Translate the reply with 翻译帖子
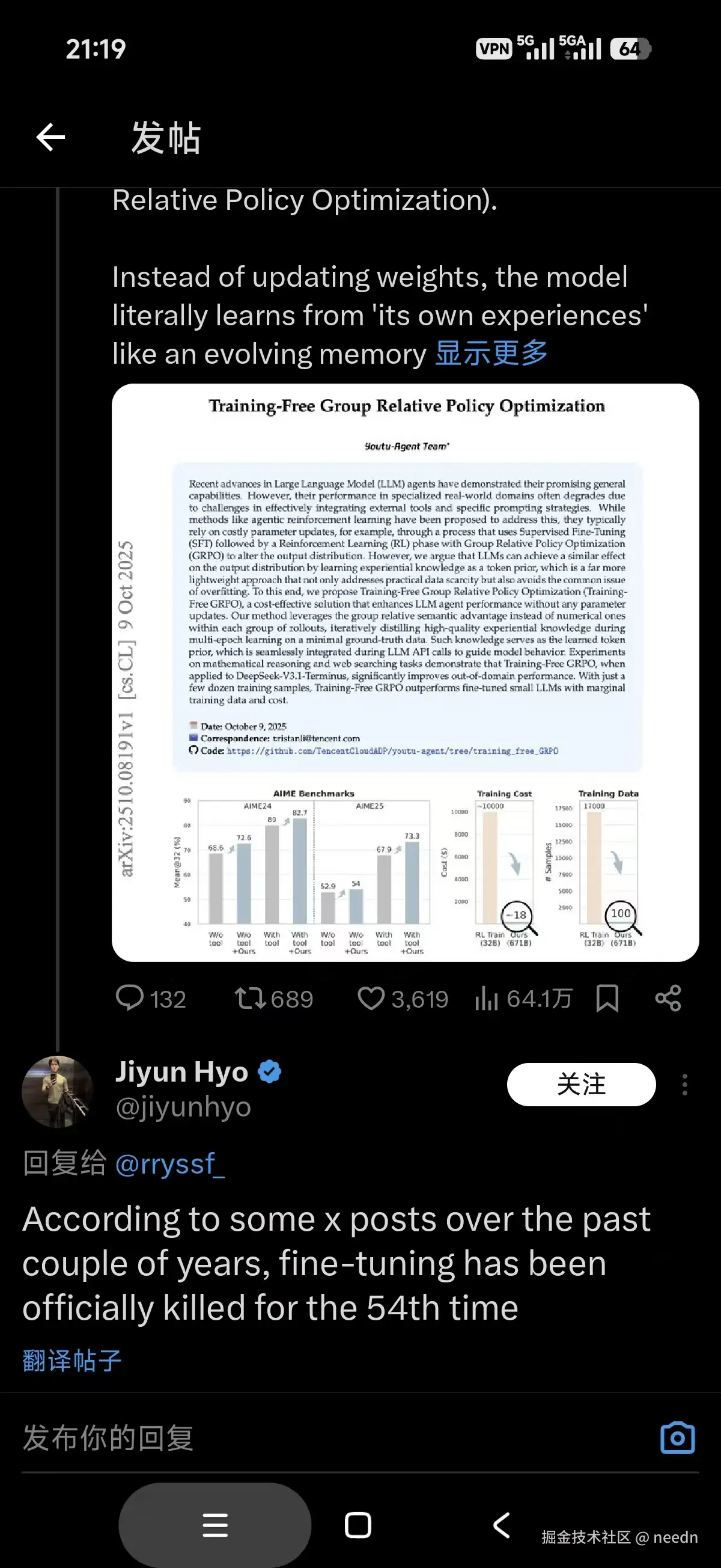 click(x=71, y=1361)
